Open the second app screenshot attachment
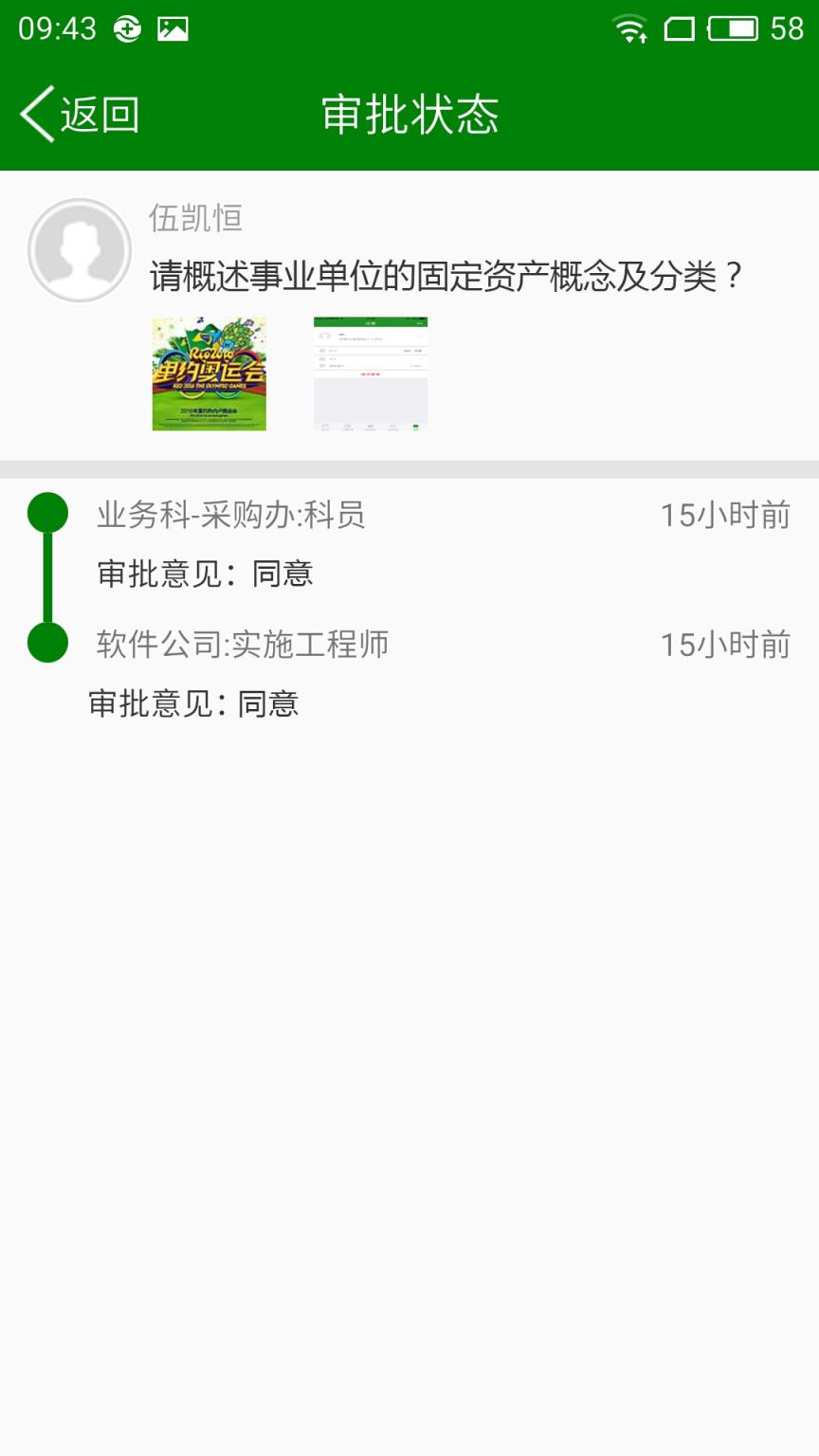 (370, 374)
